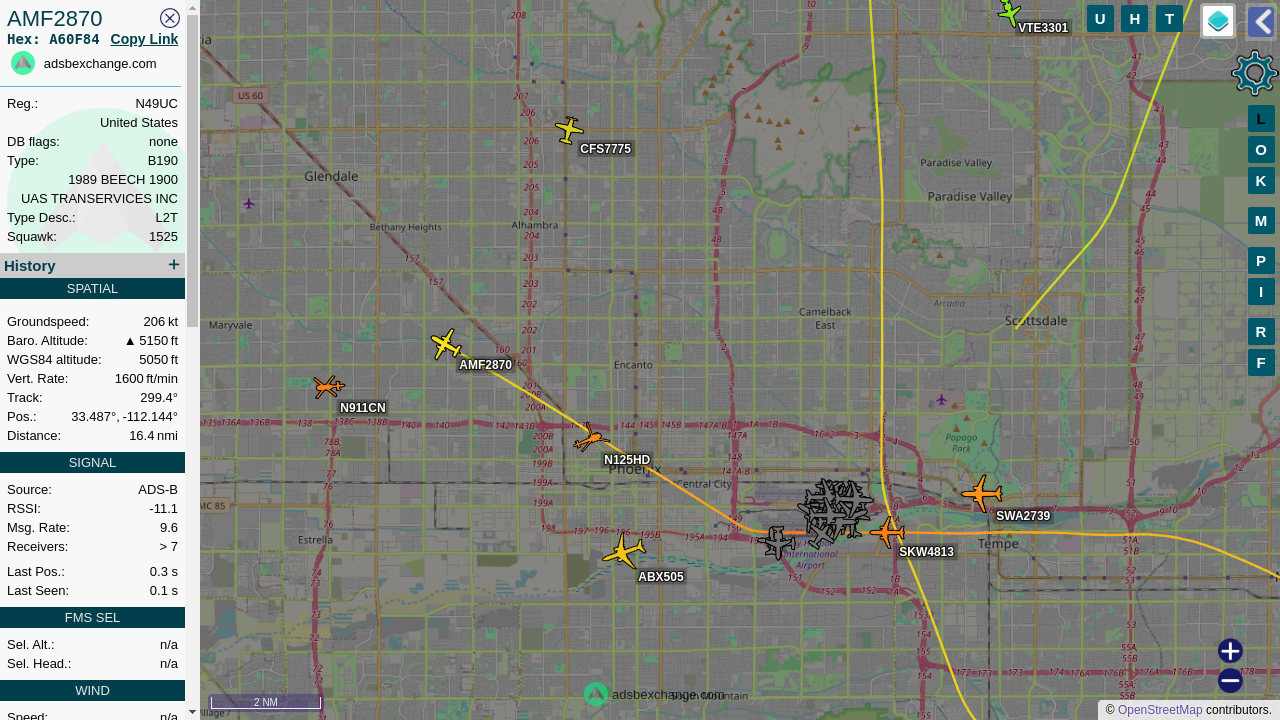The height and width of the screenshot is (720, 1280).
Task: Toggle the M map option
Action: pyautogui.click(x=1261, y=221)
